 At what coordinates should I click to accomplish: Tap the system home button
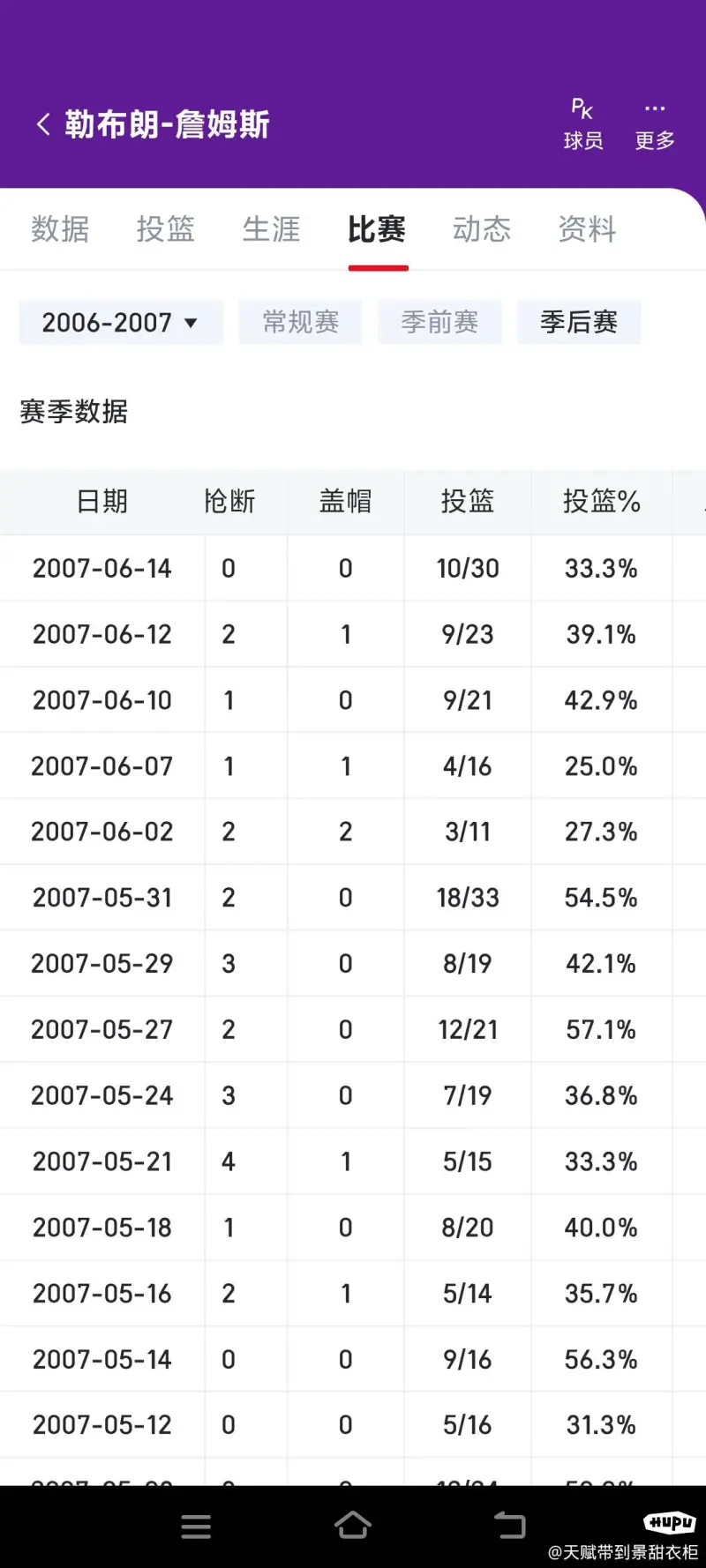[353, 1526]
